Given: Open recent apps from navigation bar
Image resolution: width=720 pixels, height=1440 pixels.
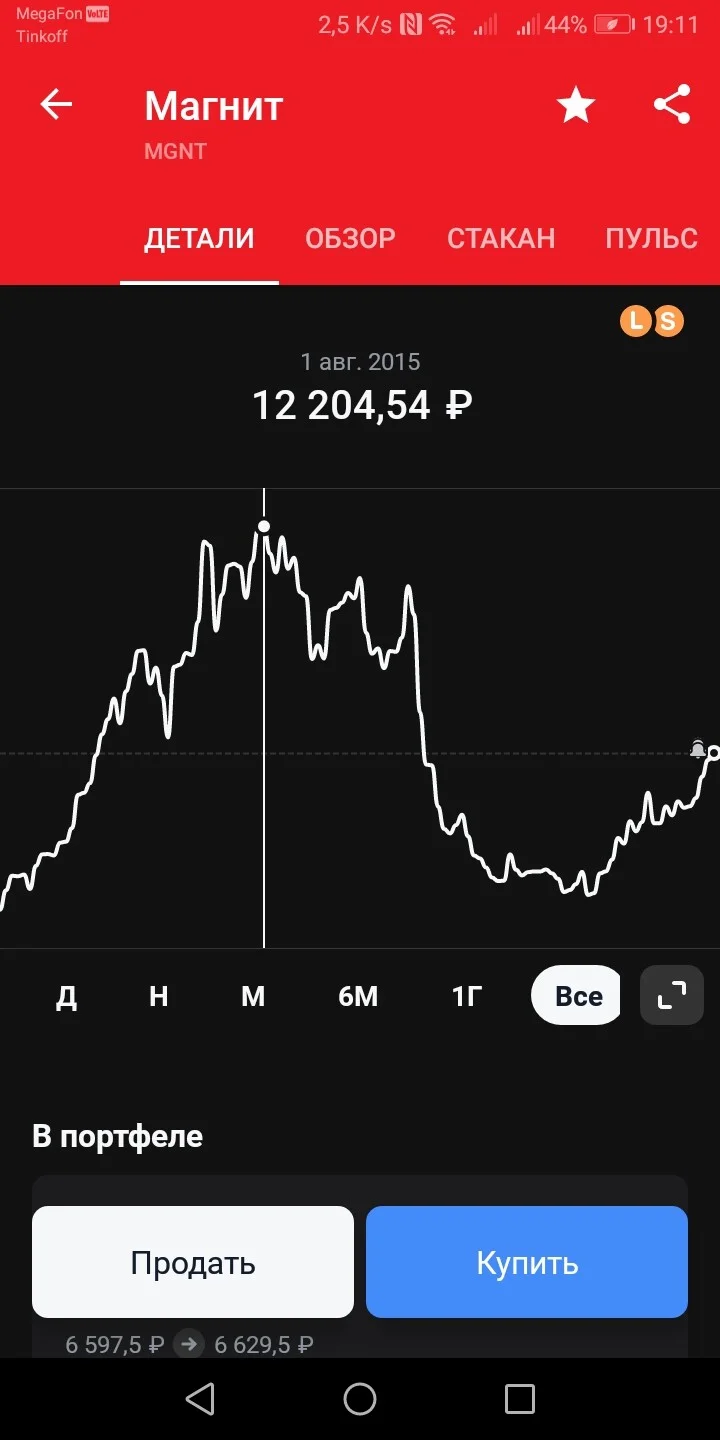Looking at the screenshot, I should (x=520, y=1399).
